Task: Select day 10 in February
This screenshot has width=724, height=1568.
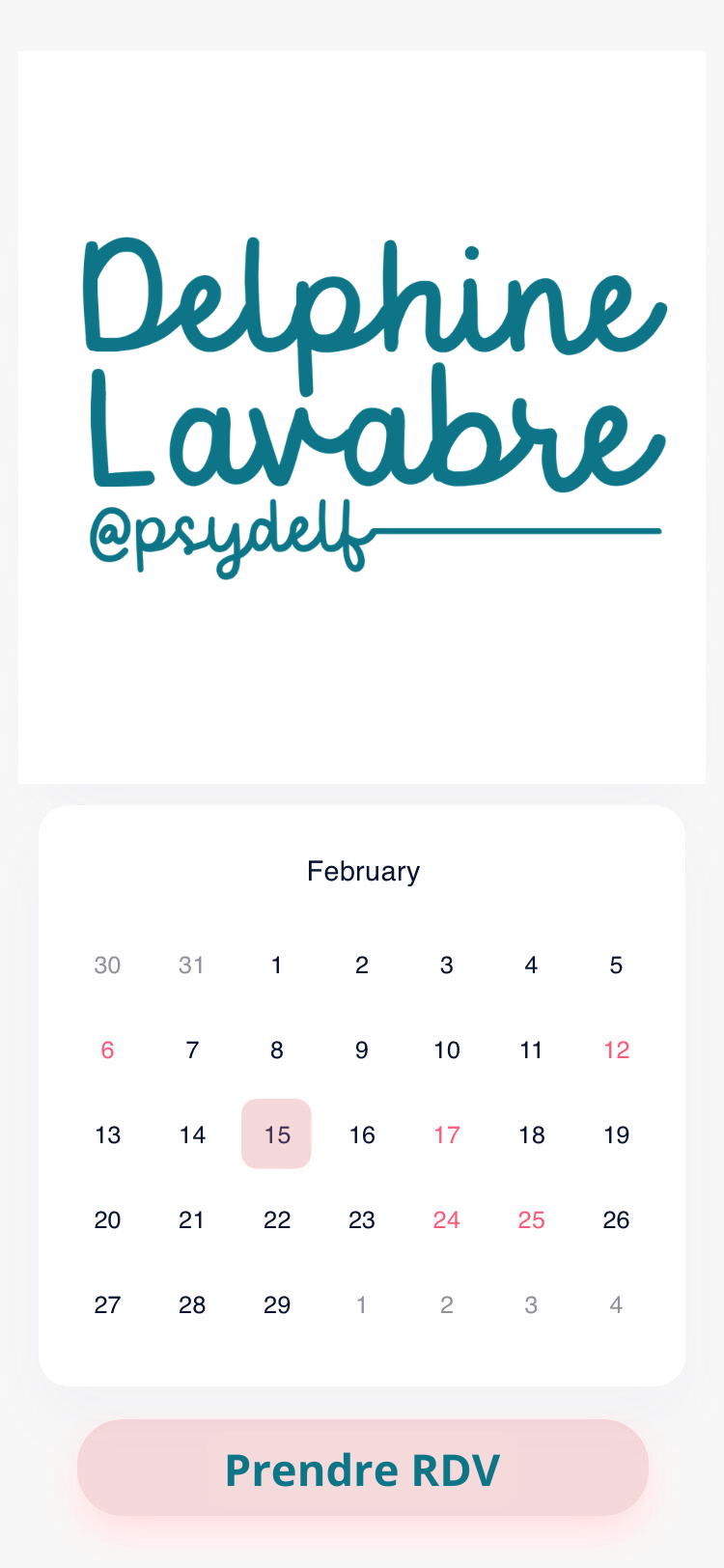Action: pyautogui.click(x=447, y=1050)
